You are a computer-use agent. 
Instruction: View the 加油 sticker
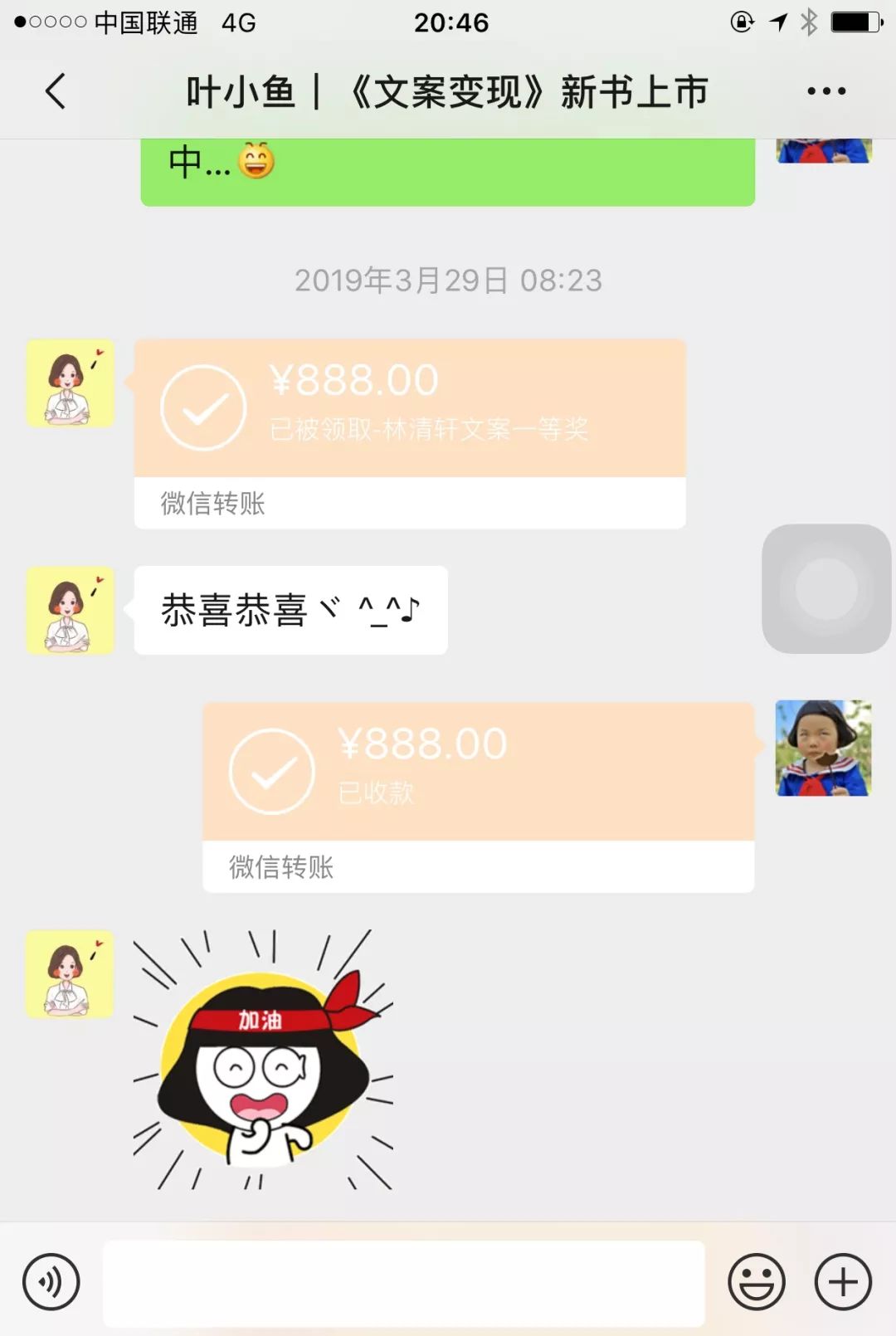[264, 1062]
